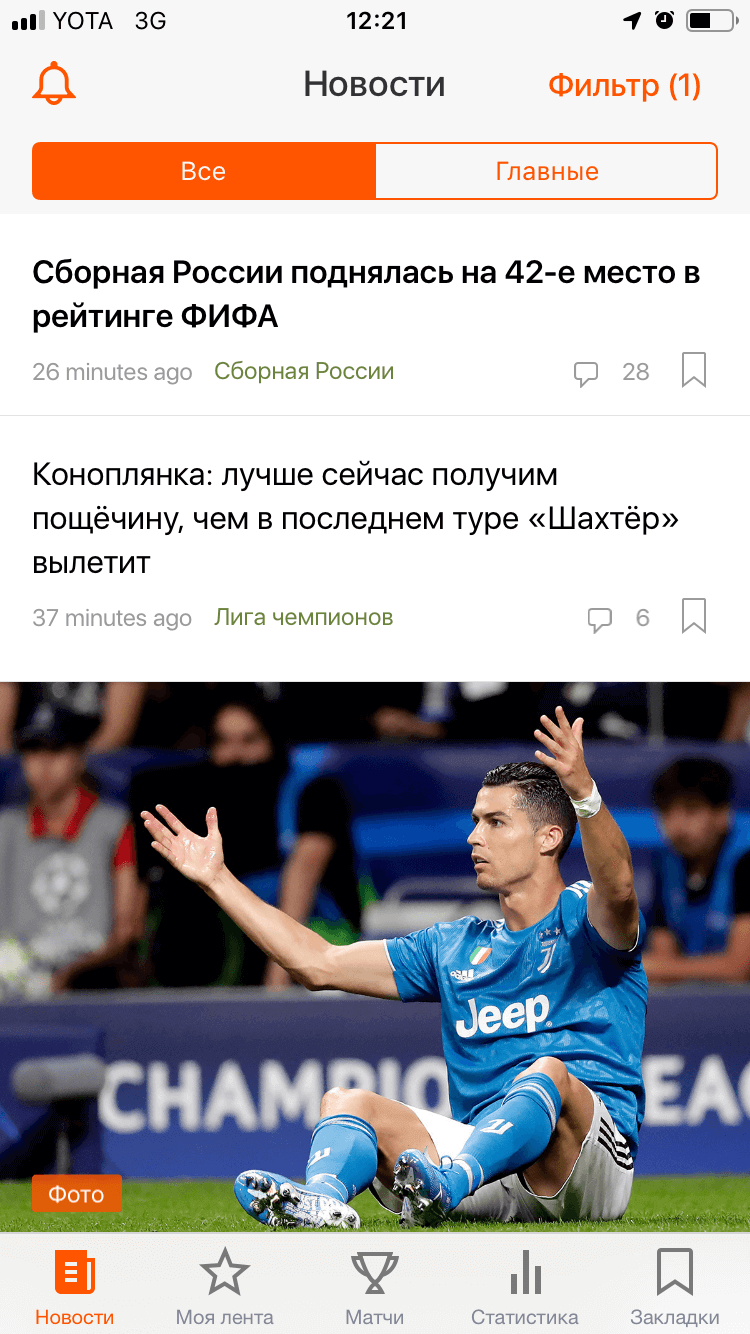Open the Закладки tab
Viewport: 750px width, 1334px height.
675,1287
